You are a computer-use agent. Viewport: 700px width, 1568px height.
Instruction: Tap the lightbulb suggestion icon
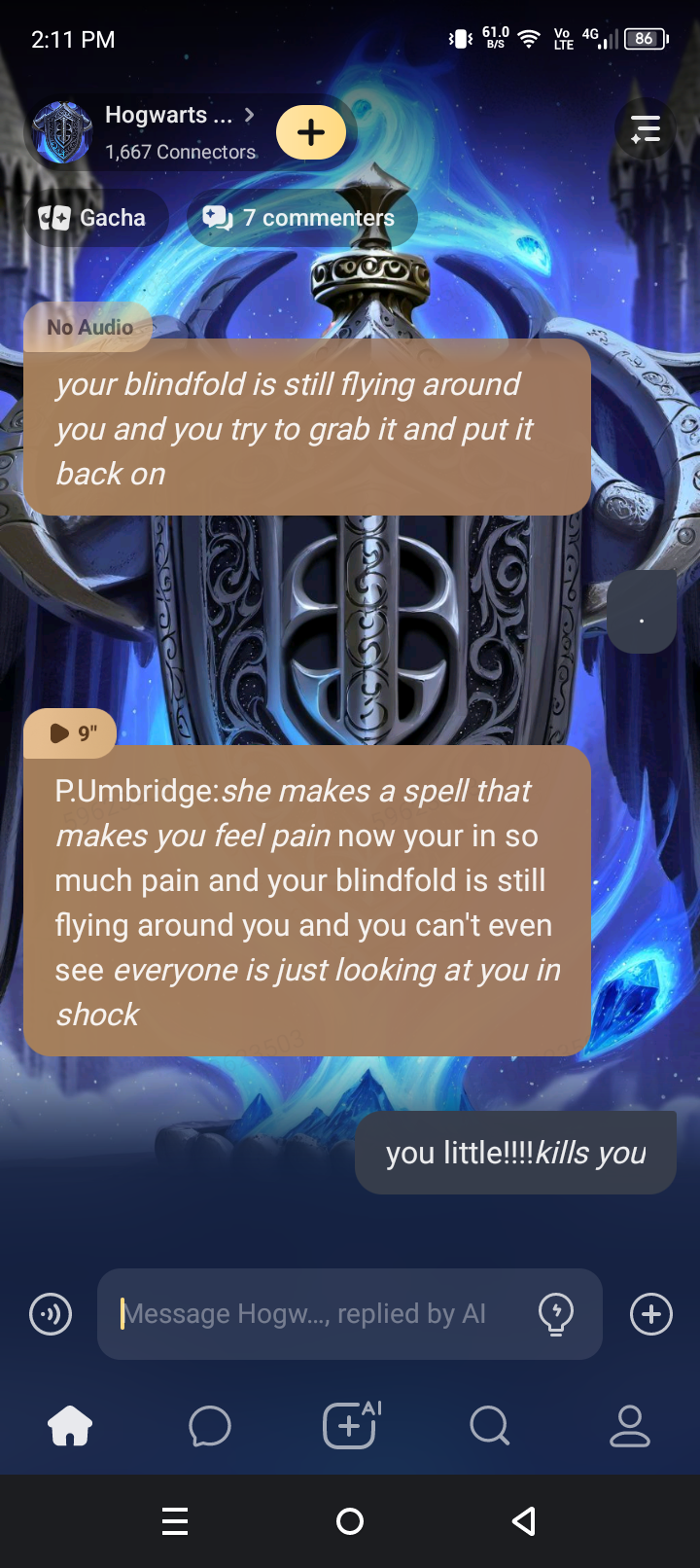[x=556, y=1314]
